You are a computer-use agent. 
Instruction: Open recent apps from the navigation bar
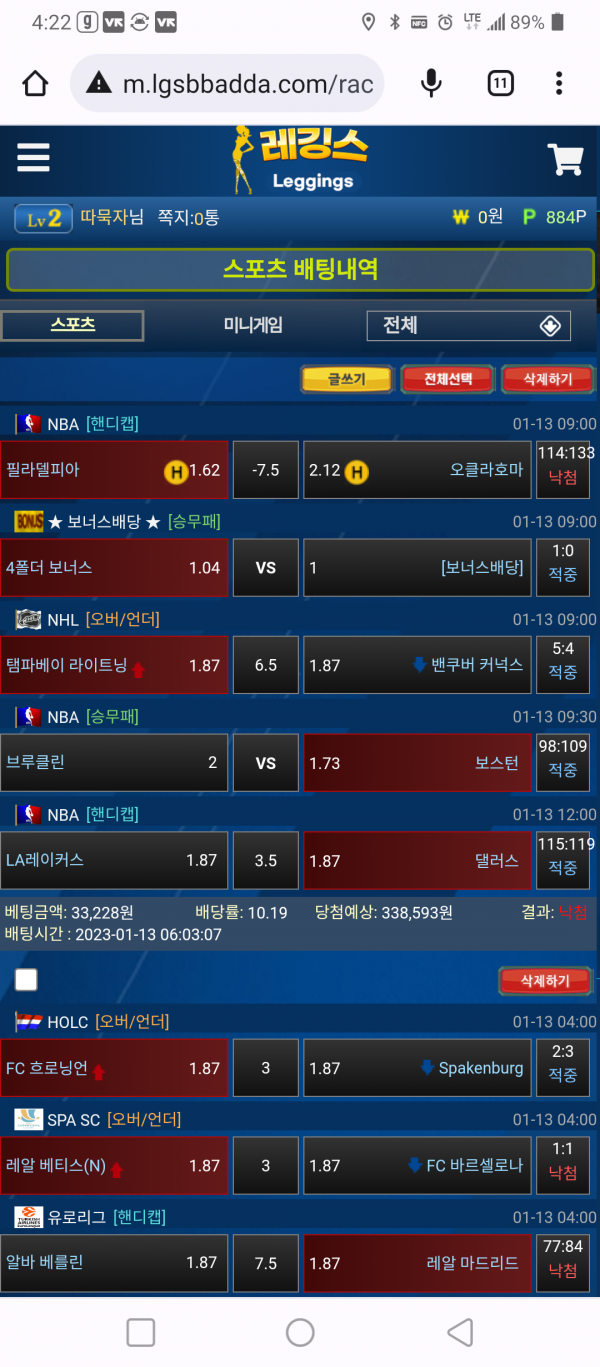click(141, 1332)
